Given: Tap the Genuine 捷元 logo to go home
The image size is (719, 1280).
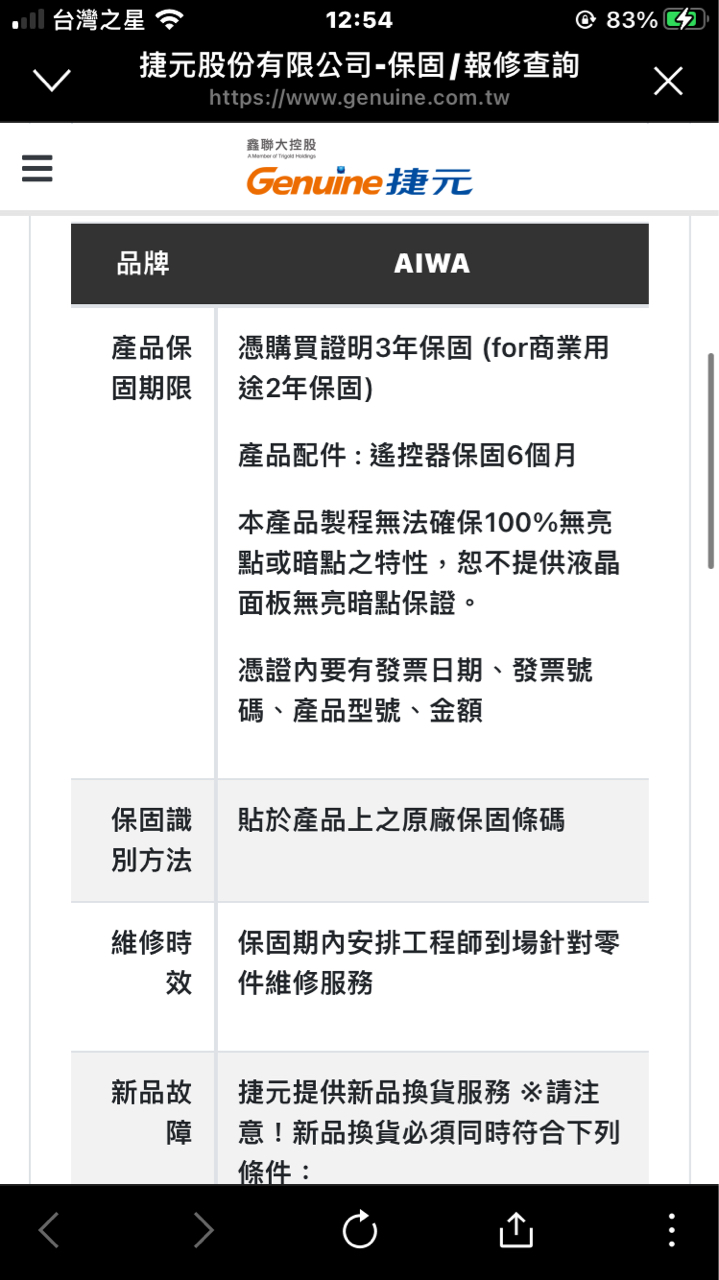Looking at the screenshot, I should (x=359, y=167).
